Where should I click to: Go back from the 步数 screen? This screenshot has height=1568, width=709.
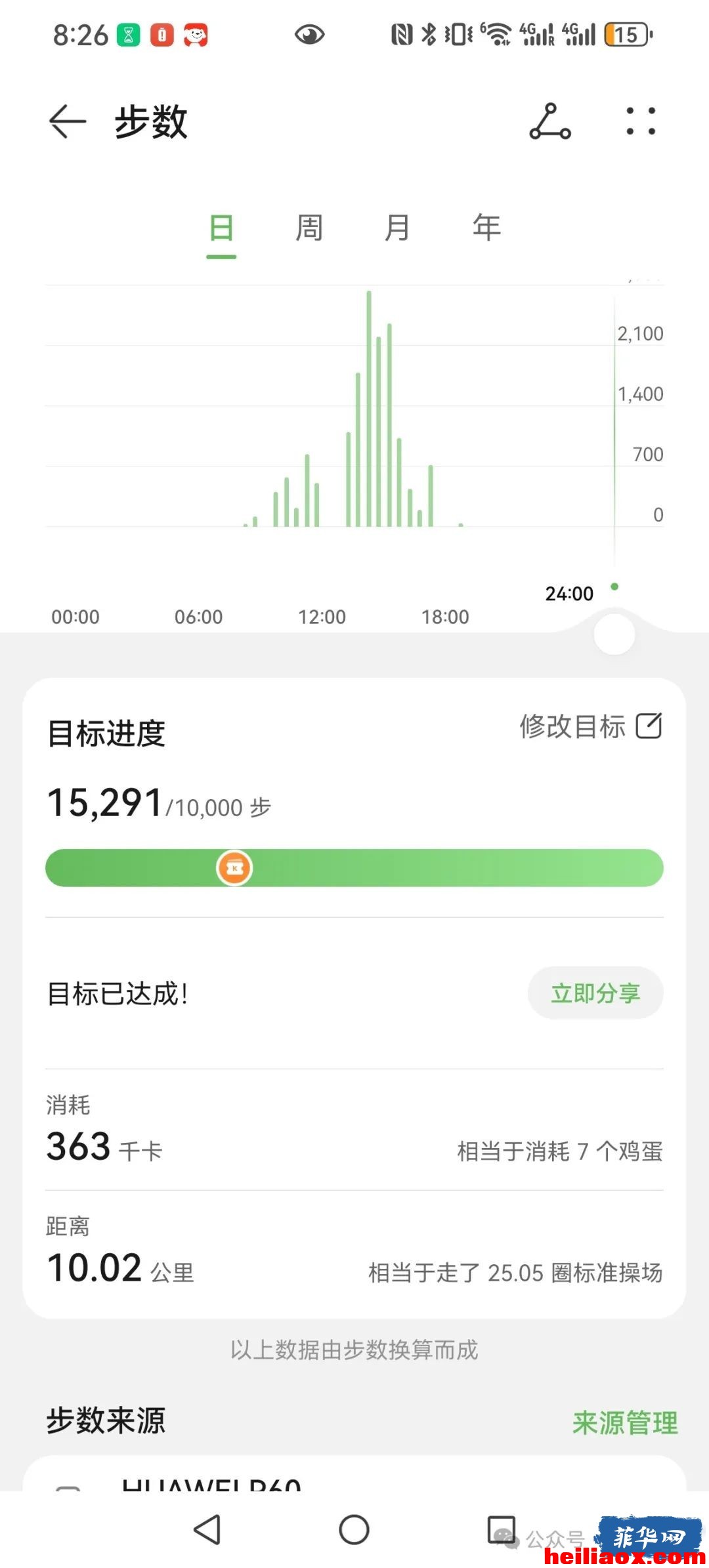pyautogui.click(x=68, y=121)
